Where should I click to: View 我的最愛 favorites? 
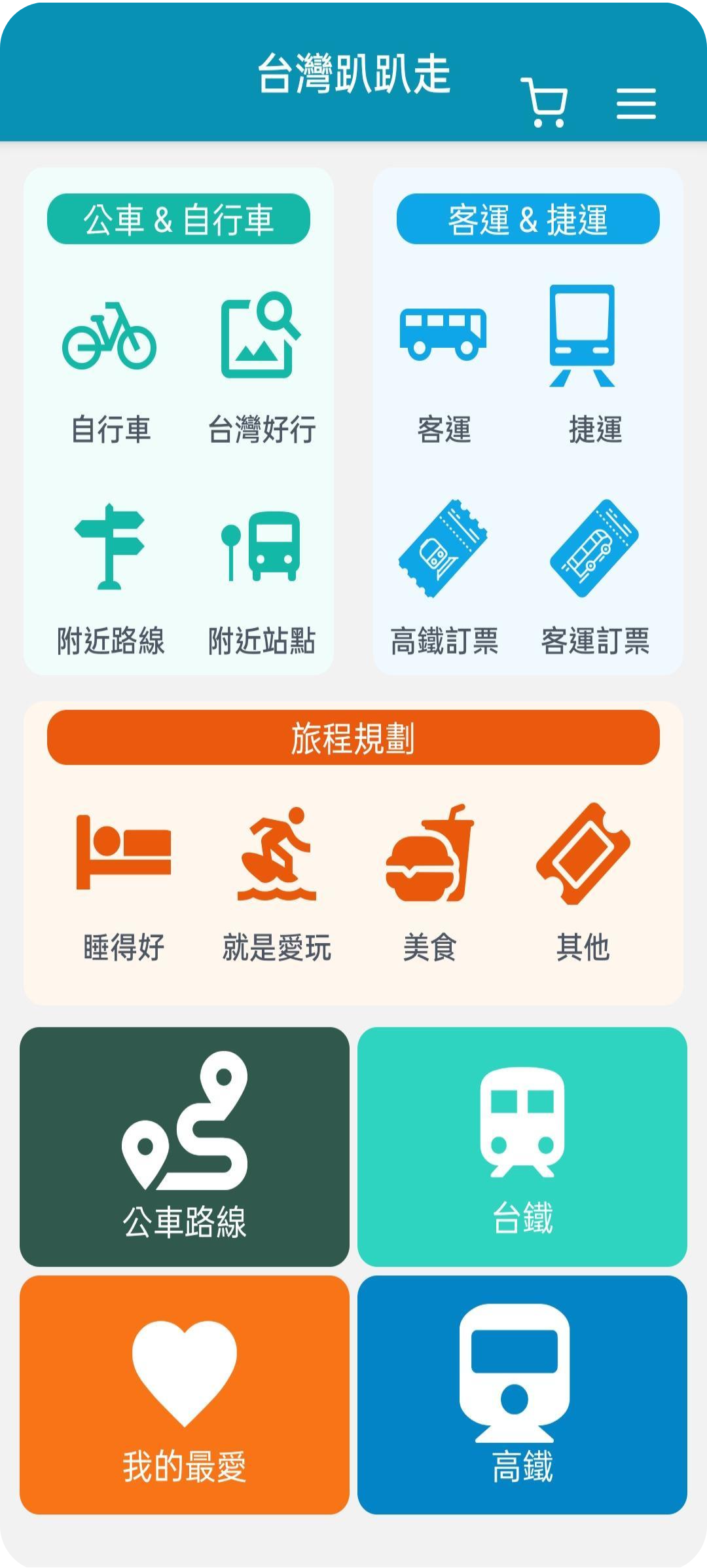[185, 1395]
